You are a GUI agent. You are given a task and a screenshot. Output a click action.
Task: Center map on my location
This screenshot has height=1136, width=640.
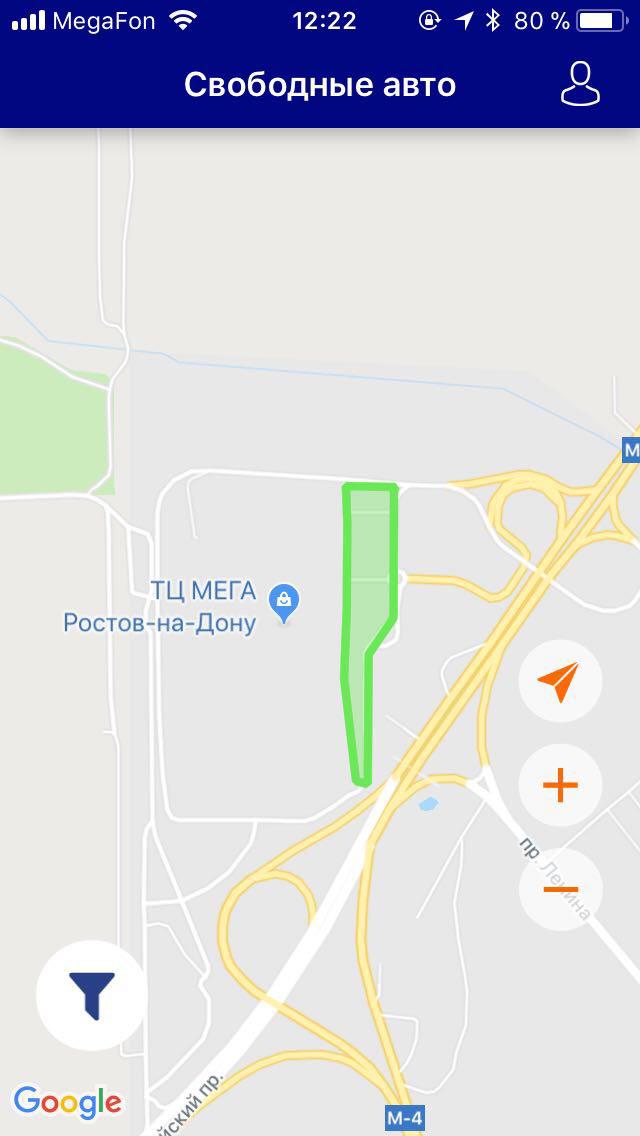[560, 681]
